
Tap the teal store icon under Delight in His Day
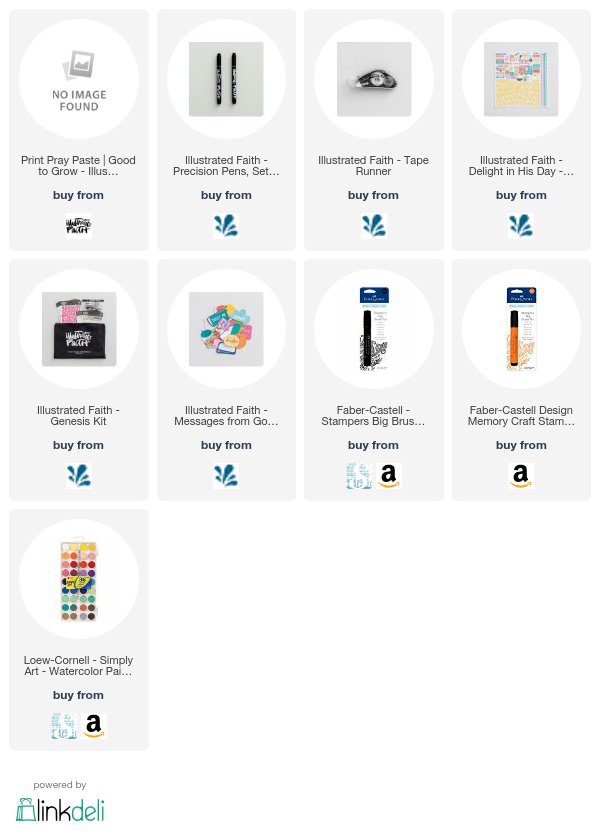click(x=521, y=226)
